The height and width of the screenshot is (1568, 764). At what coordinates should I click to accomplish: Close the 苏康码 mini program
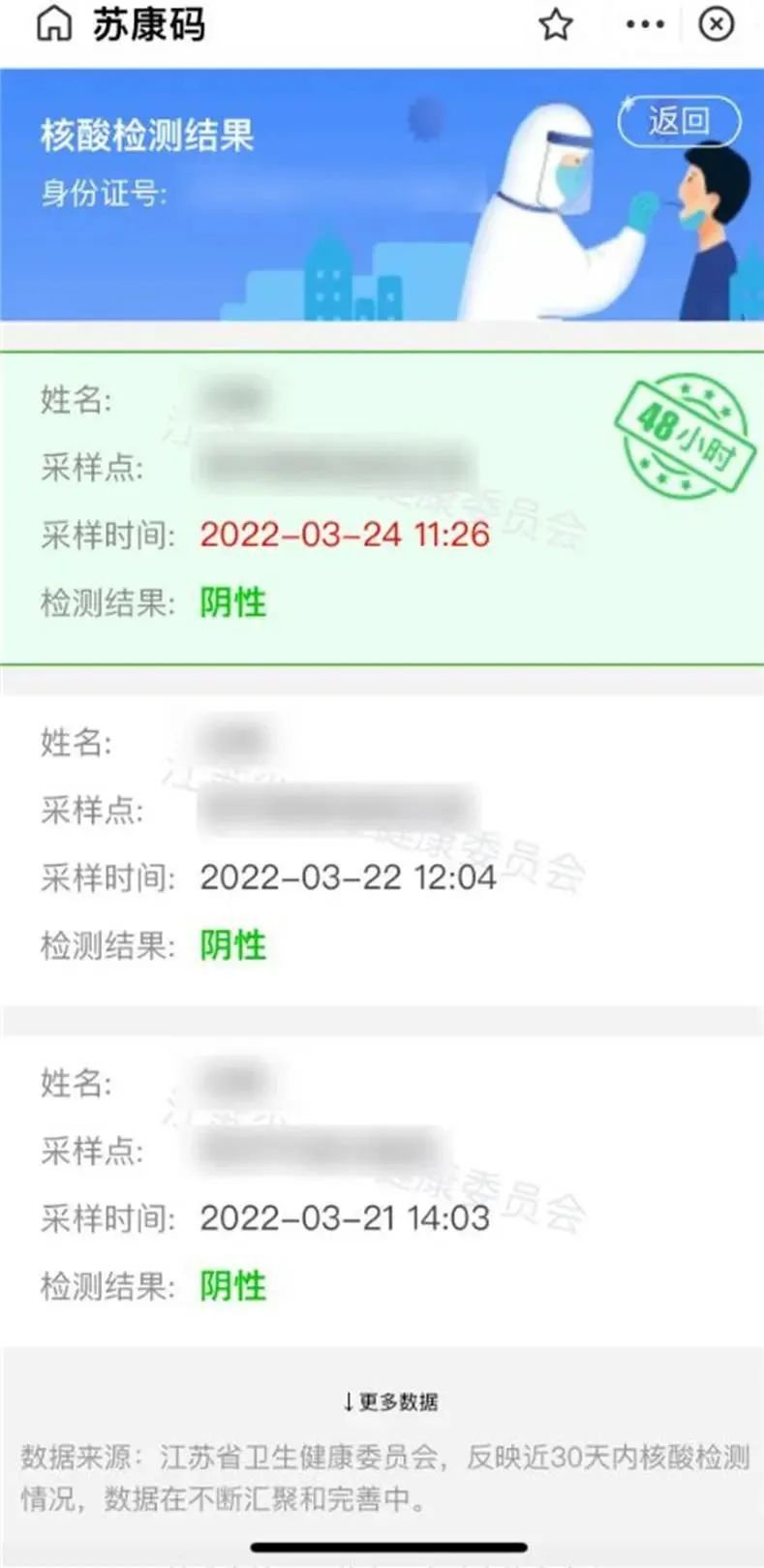pyautogui.click(x=717, y=24)
